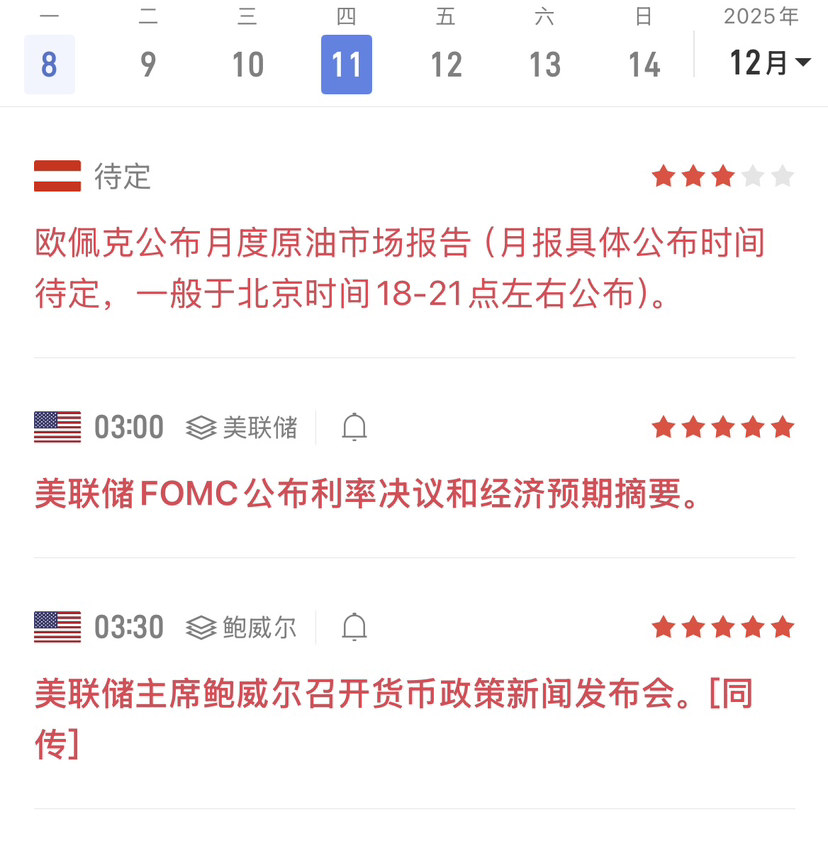Switch to Wednesday the 10th

247,65
